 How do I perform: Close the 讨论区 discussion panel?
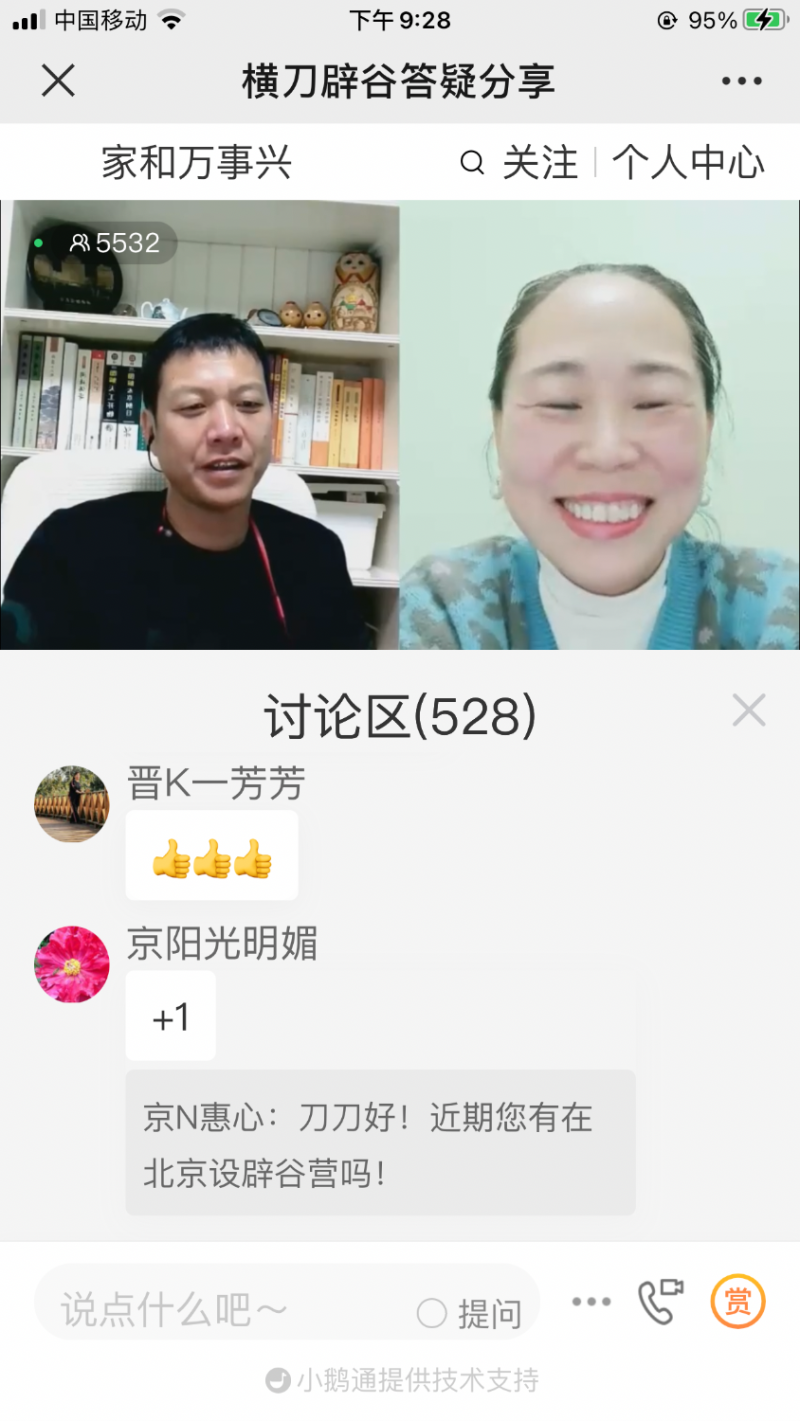pyautogui.click(x=748, y=711)
